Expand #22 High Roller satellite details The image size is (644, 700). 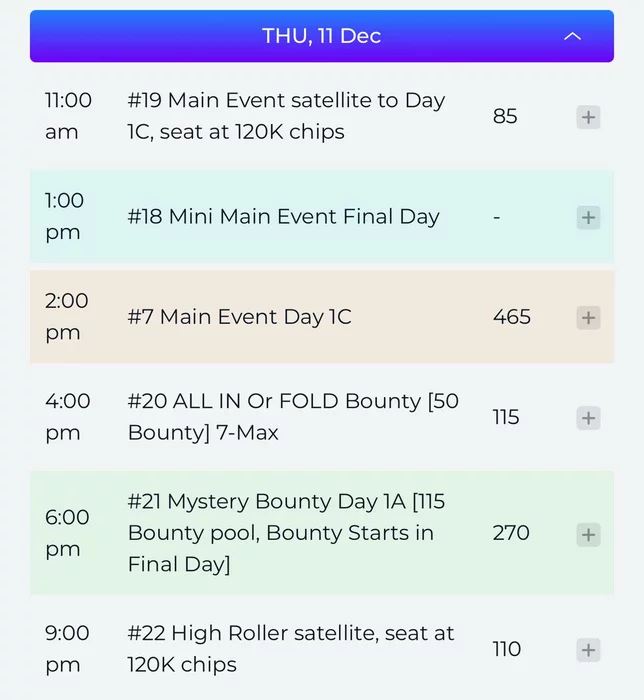588,650
